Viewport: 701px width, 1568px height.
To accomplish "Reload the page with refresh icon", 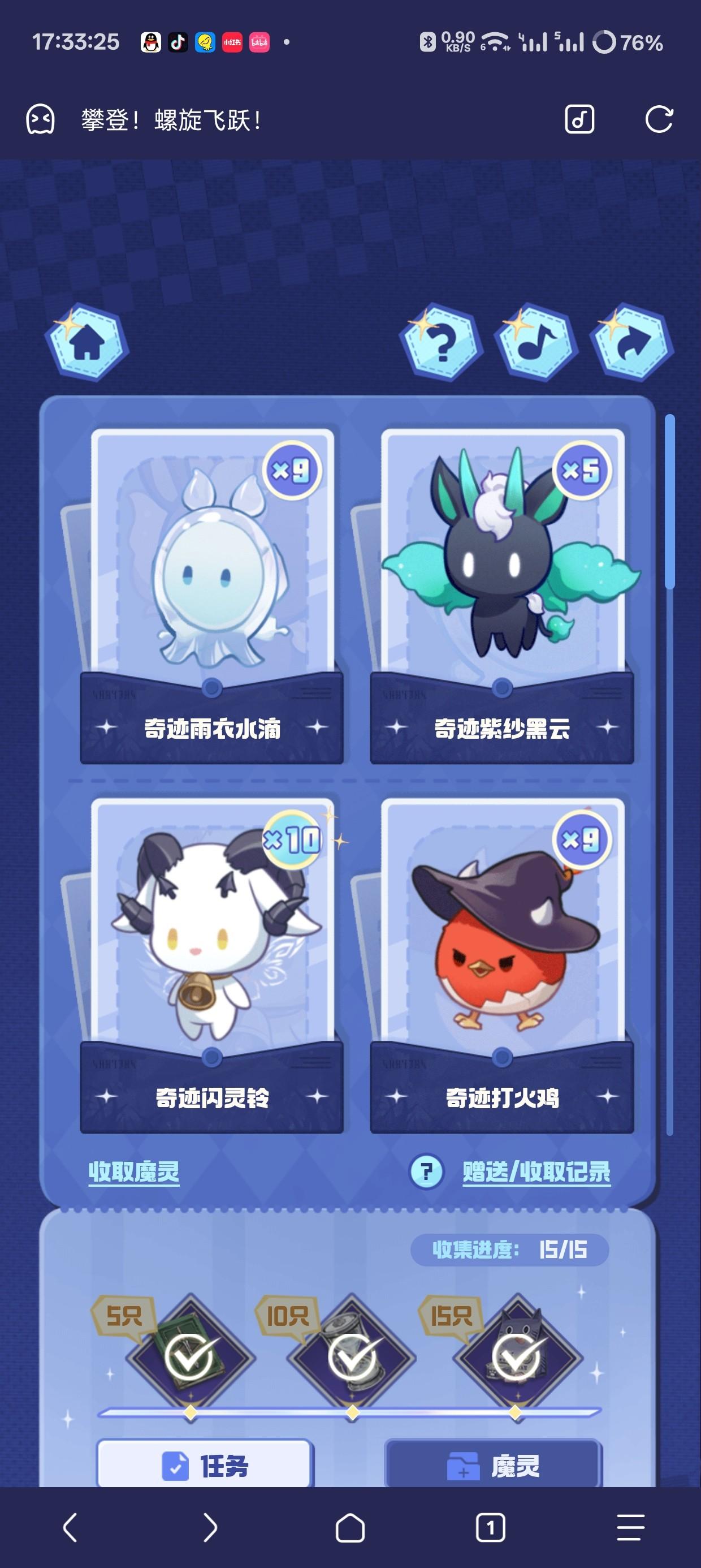I will 659,119.
